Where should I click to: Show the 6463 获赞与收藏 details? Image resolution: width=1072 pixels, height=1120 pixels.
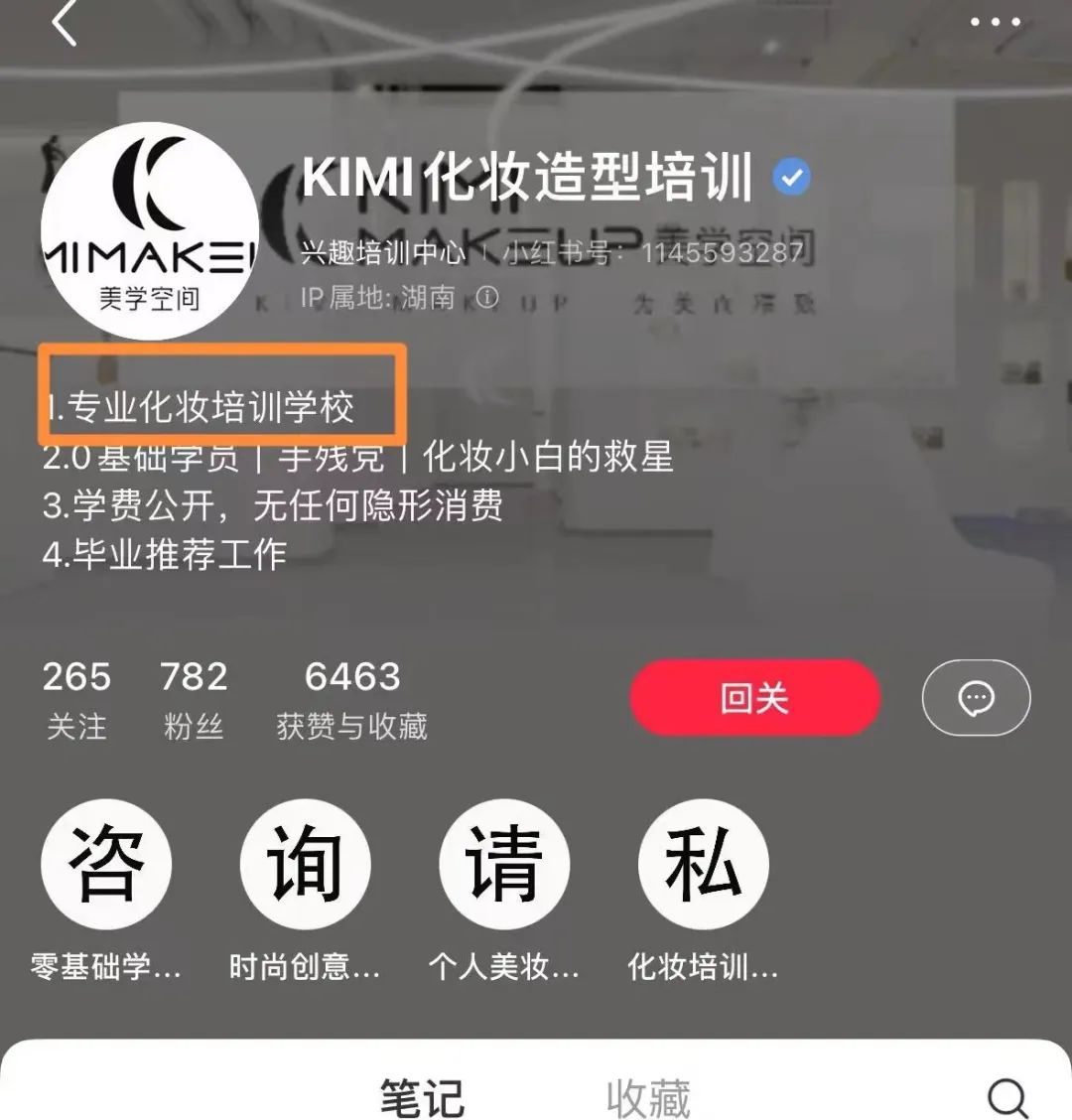(x=351, y=699)
